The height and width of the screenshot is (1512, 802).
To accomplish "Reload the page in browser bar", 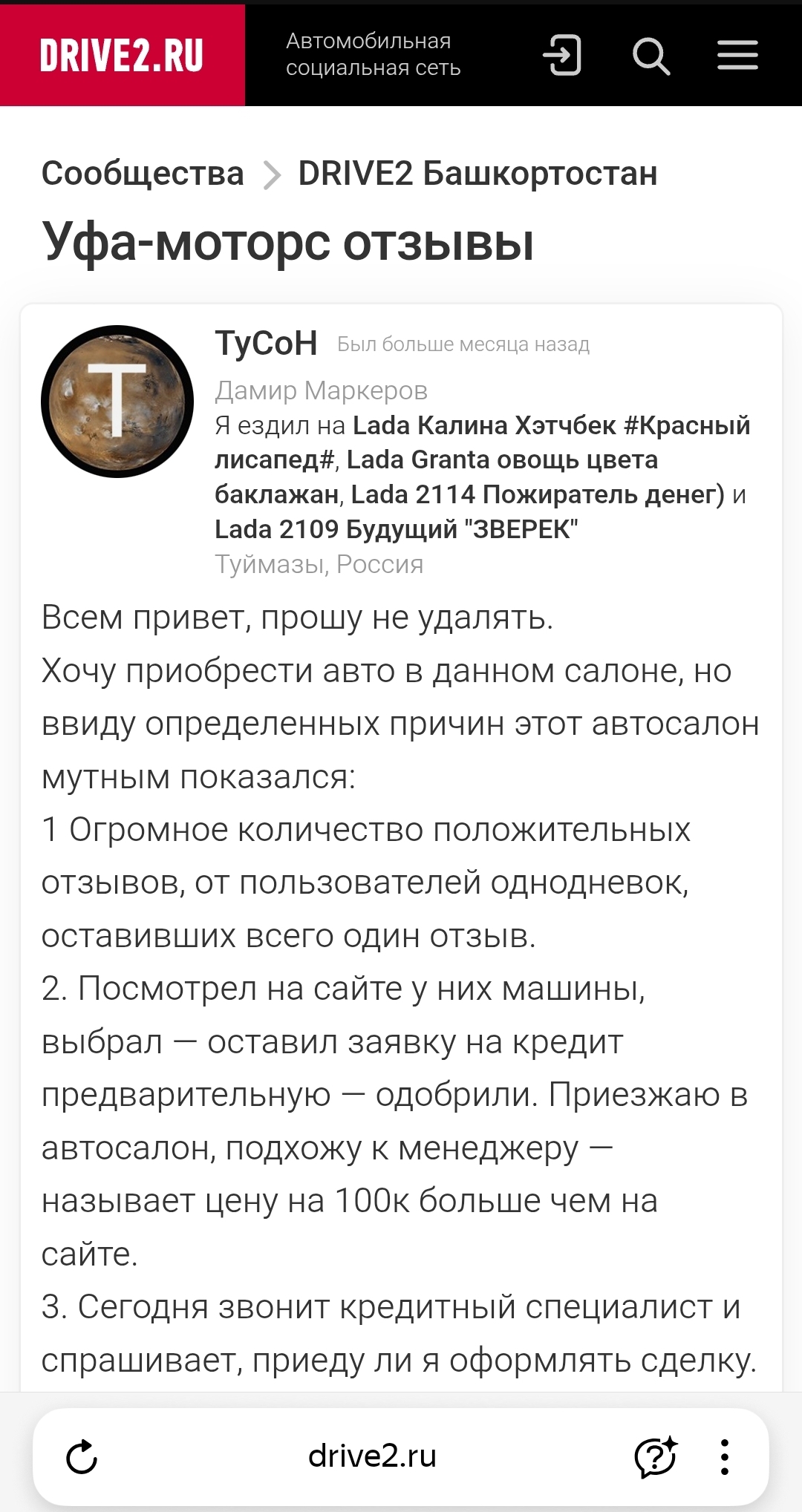I will (82, 1456).
